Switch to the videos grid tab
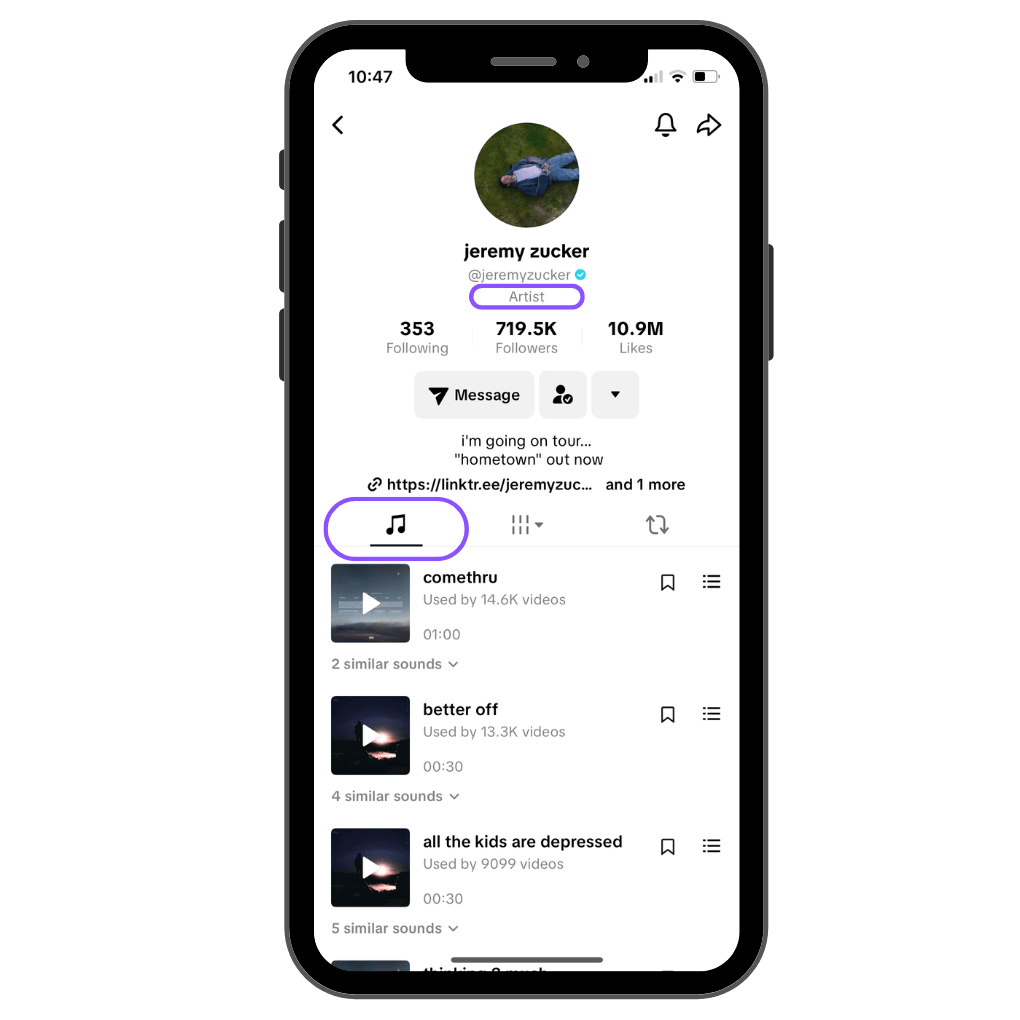 (x=526, y=525)
